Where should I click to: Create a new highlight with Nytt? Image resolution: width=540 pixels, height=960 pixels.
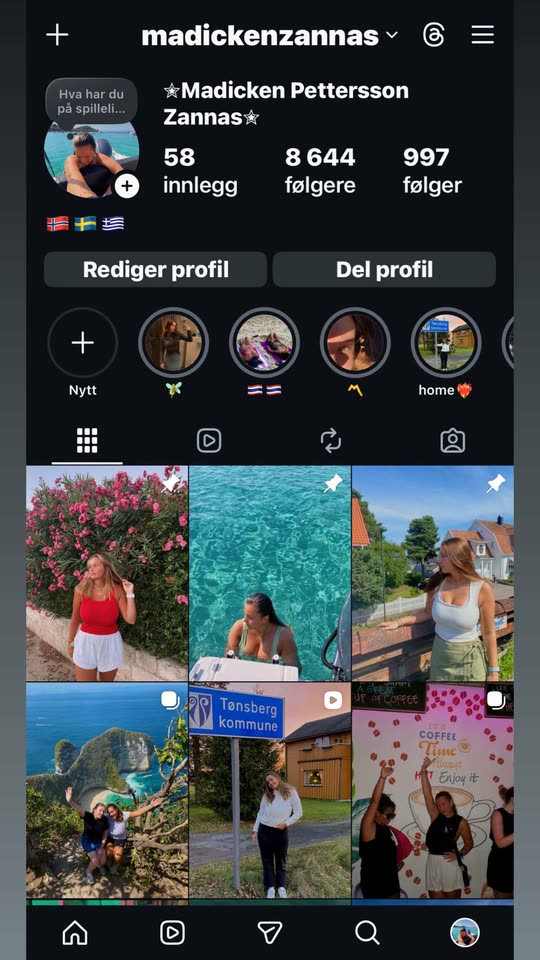83,343
